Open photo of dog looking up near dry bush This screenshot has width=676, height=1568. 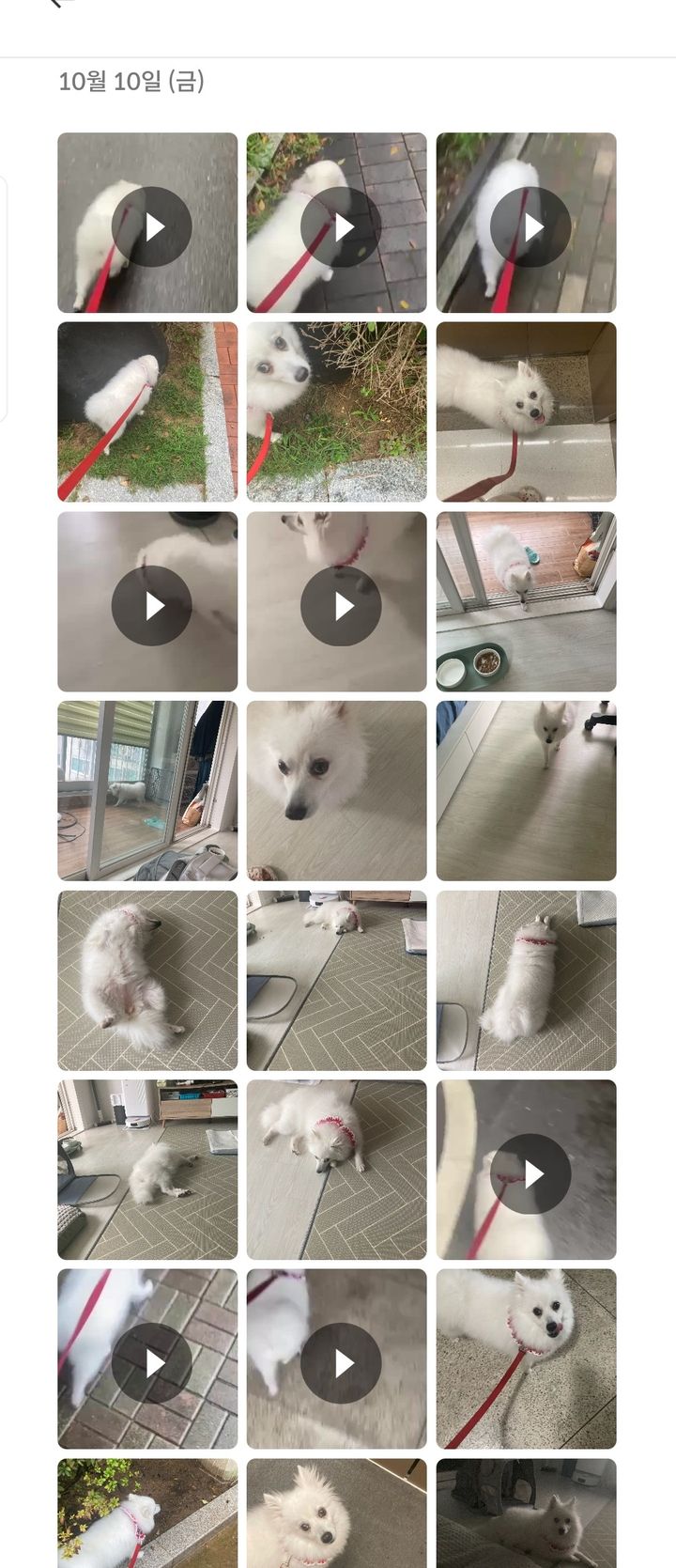pos(336,411)
